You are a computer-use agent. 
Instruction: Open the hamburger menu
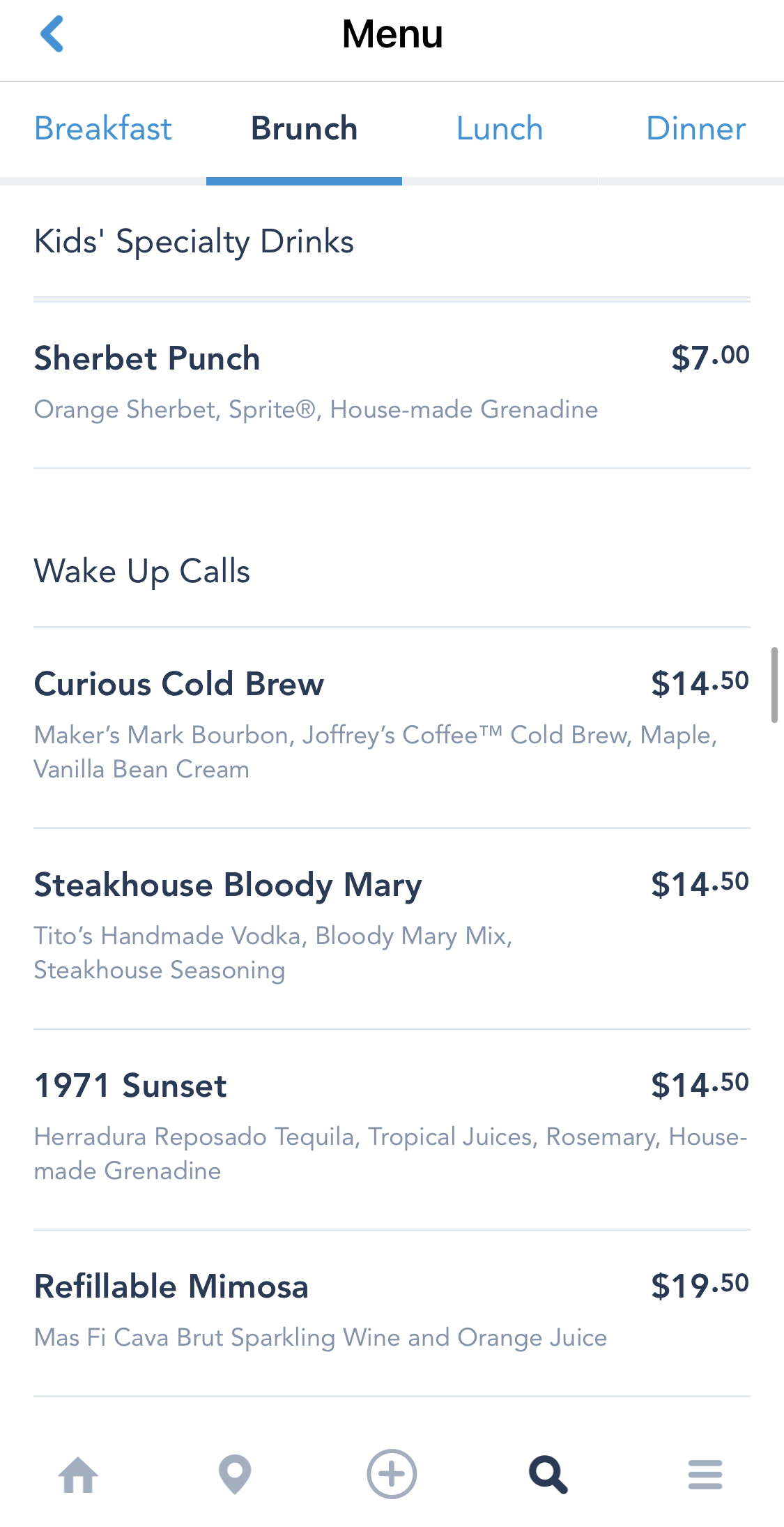(705, 1475)
